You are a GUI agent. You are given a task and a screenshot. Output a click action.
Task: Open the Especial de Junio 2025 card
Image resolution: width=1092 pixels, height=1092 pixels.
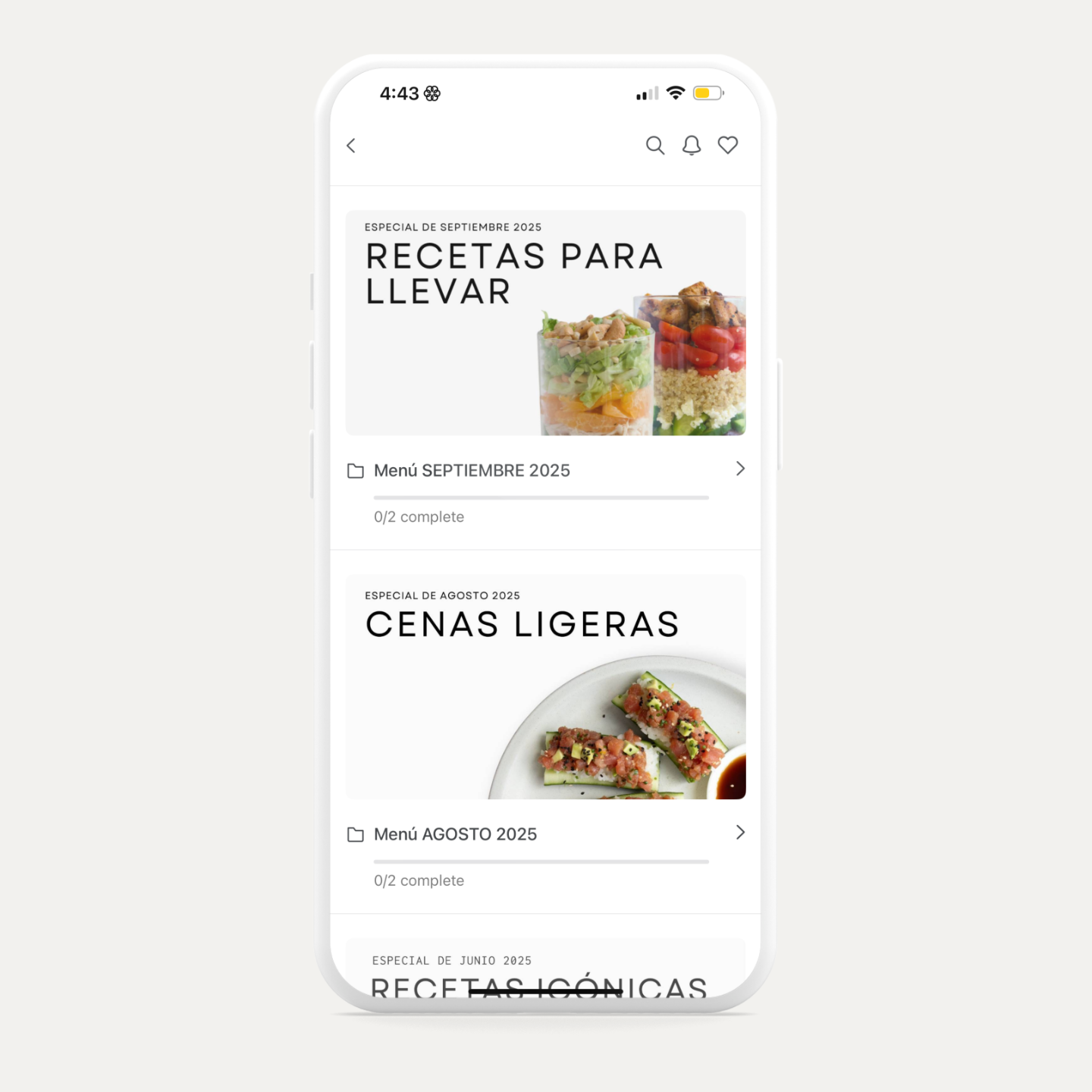(x=545, y=966)
